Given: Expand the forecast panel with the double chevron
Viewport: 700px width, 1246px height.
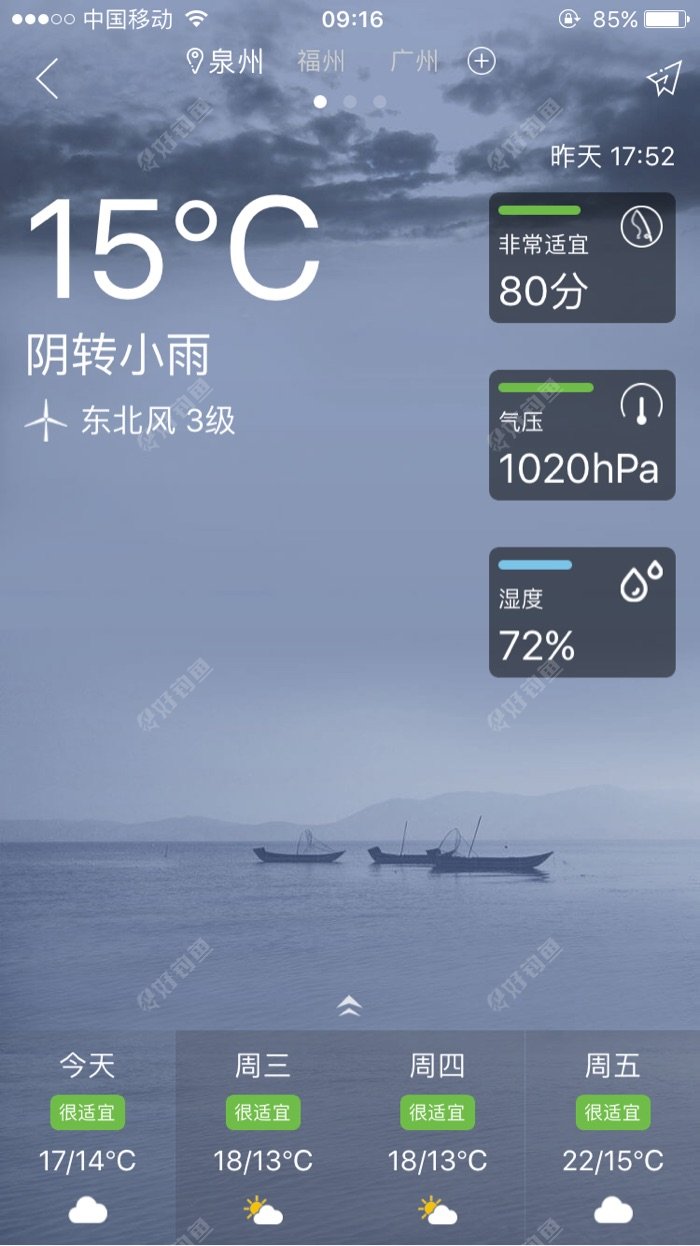Looking at the screenshot, I should [x=349, y=1005].
